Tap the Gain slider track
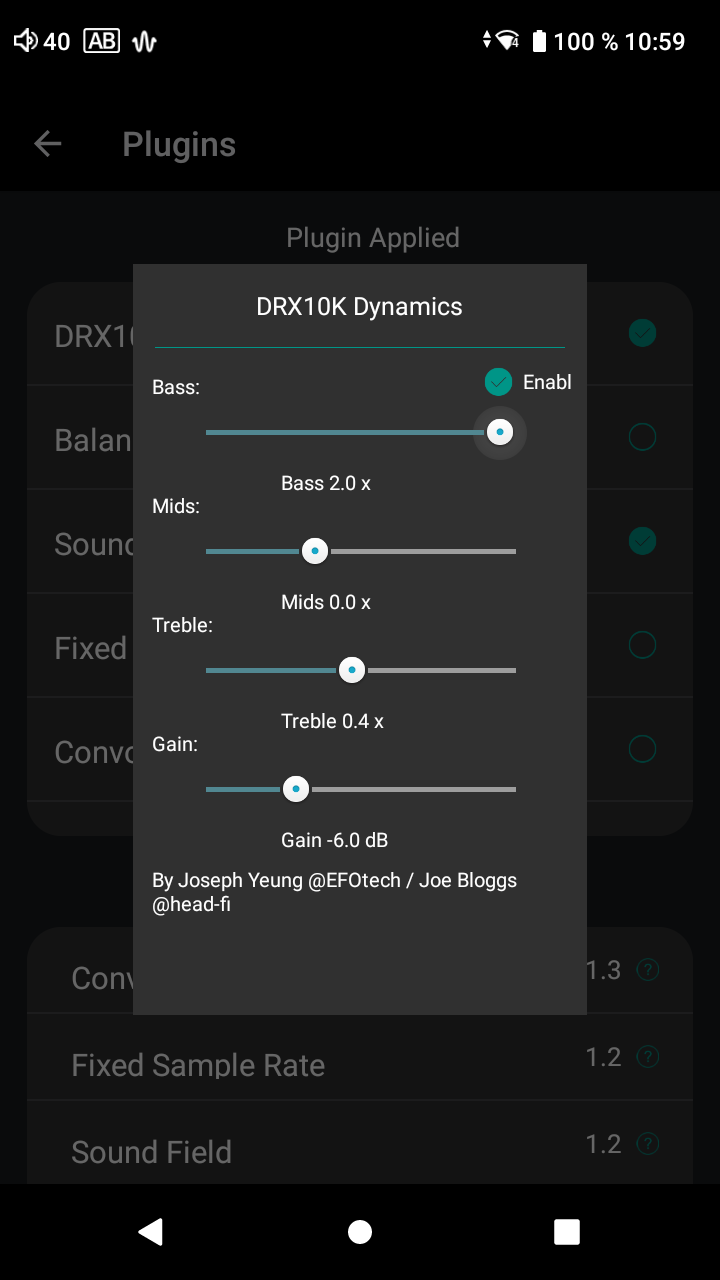The image size is (720, 1280). coord(360,789)
